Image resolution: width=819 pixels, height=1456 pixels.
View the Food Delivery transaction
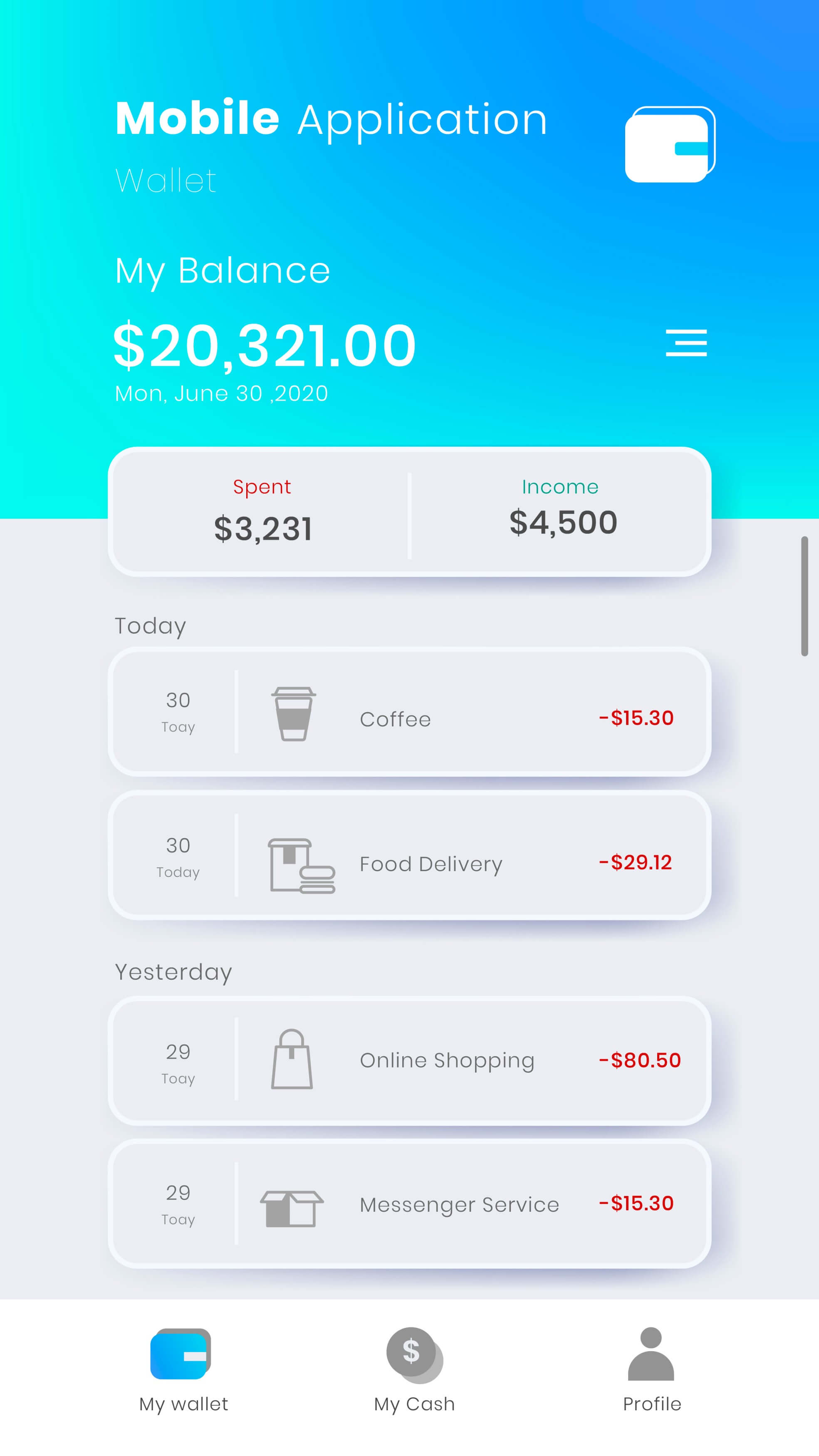(x=409, y=856)
